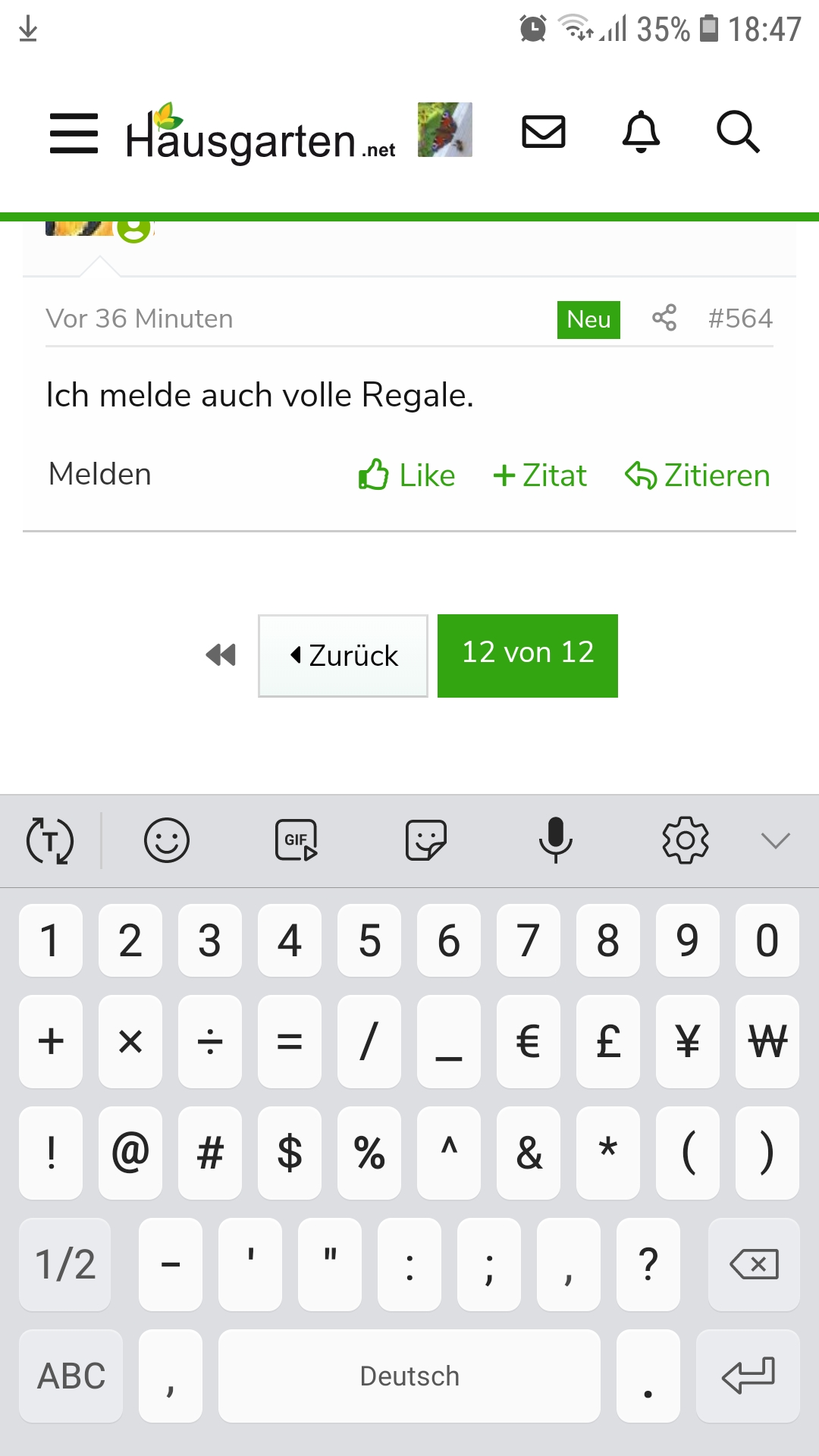819x1456 pixels.
Task: Start voice input with the microphone
Action: (x=555, y=840)
